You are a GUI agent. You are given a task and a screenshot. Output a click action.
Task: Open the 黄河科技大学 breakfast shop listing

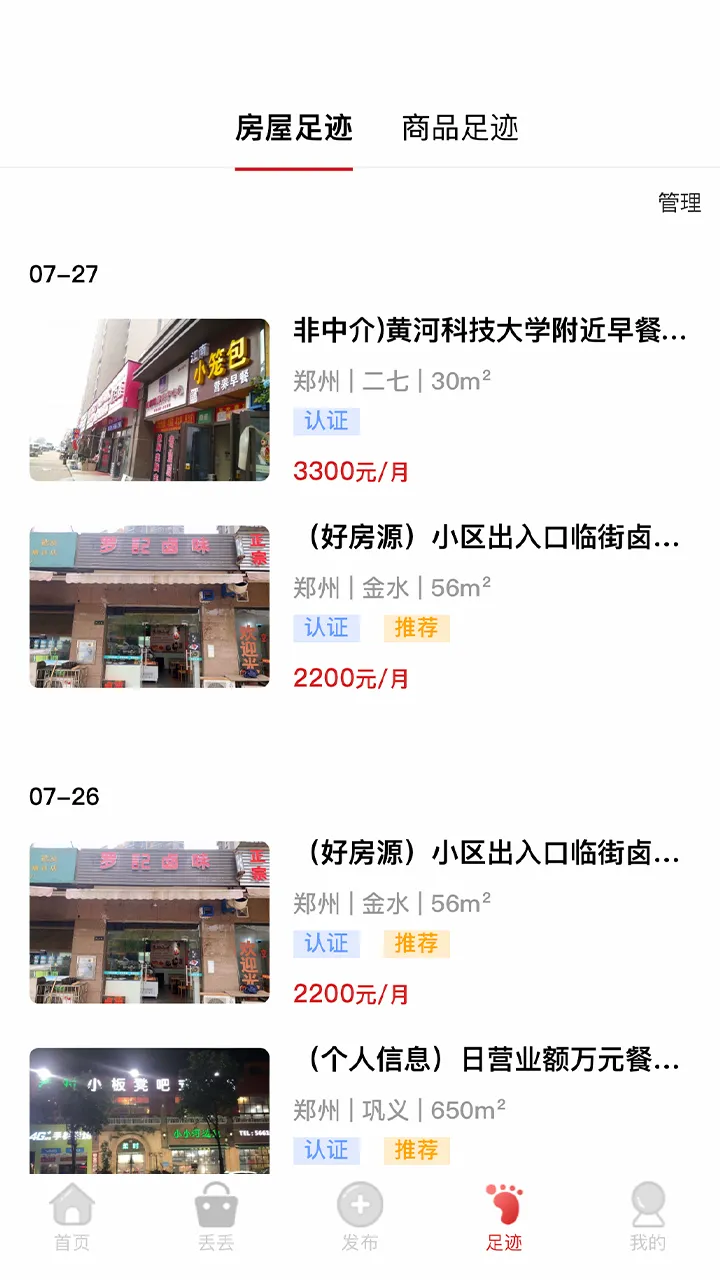click(x=490, y=330)
